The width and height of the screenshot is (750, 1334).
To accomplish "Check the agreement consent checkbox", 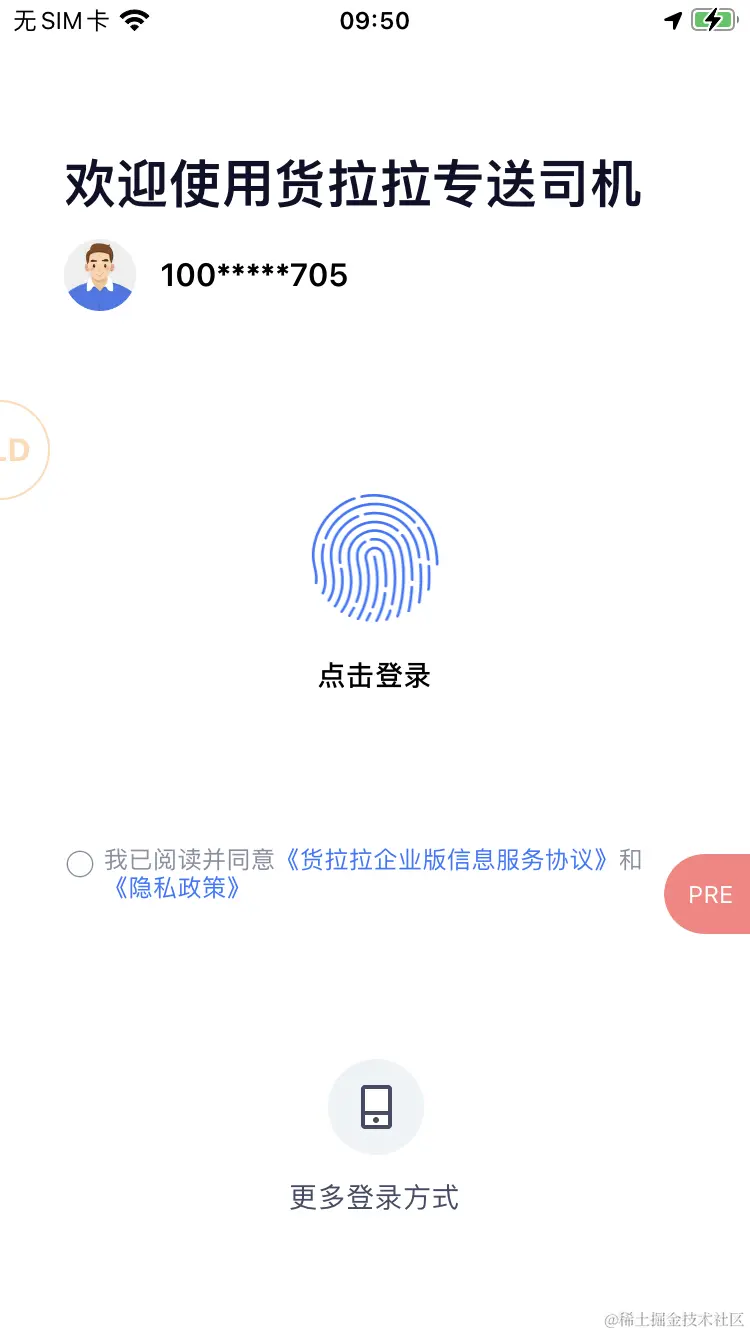I will 80,864.
